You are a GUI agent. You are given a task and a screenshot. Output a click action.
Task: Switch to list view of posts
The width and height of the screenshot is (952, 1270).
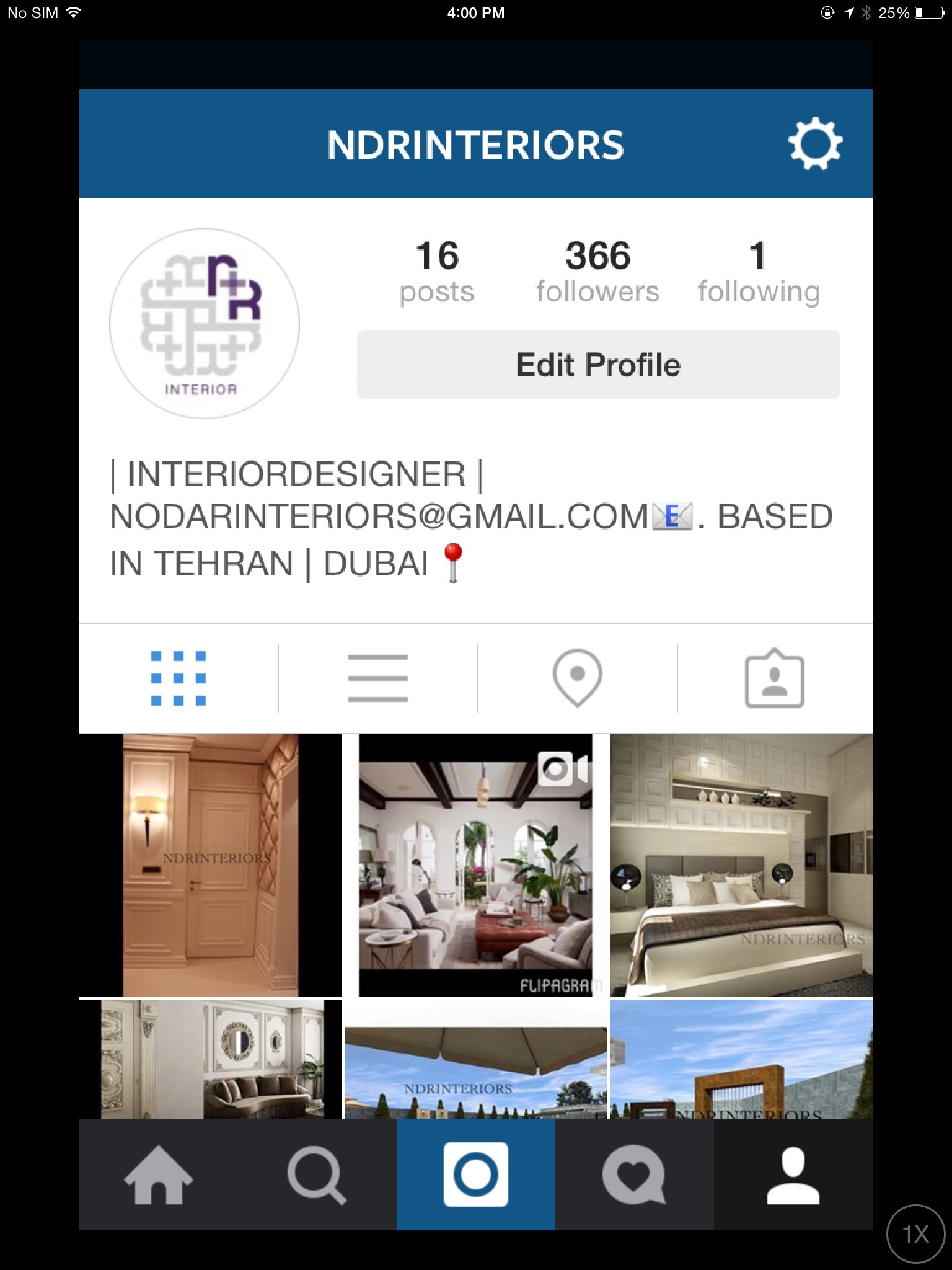pos(377,678)
